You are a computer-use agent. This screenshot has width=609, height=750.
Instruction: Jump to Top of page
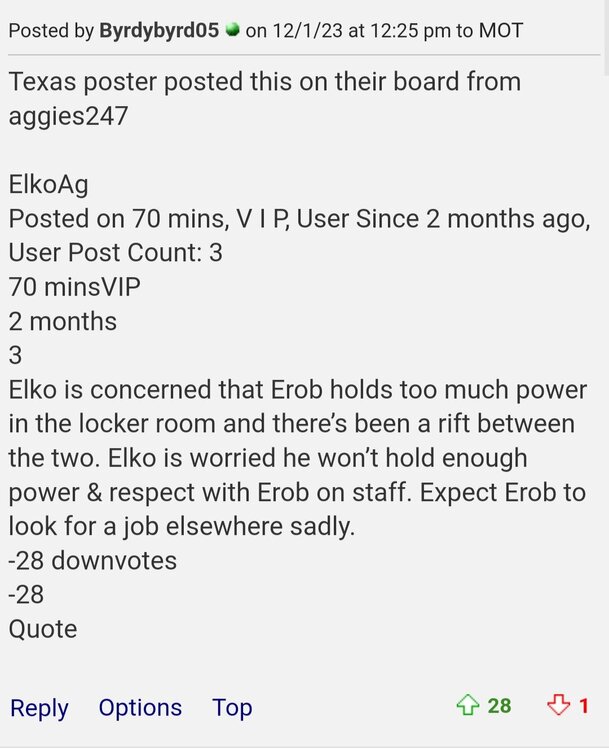[232, 708]
